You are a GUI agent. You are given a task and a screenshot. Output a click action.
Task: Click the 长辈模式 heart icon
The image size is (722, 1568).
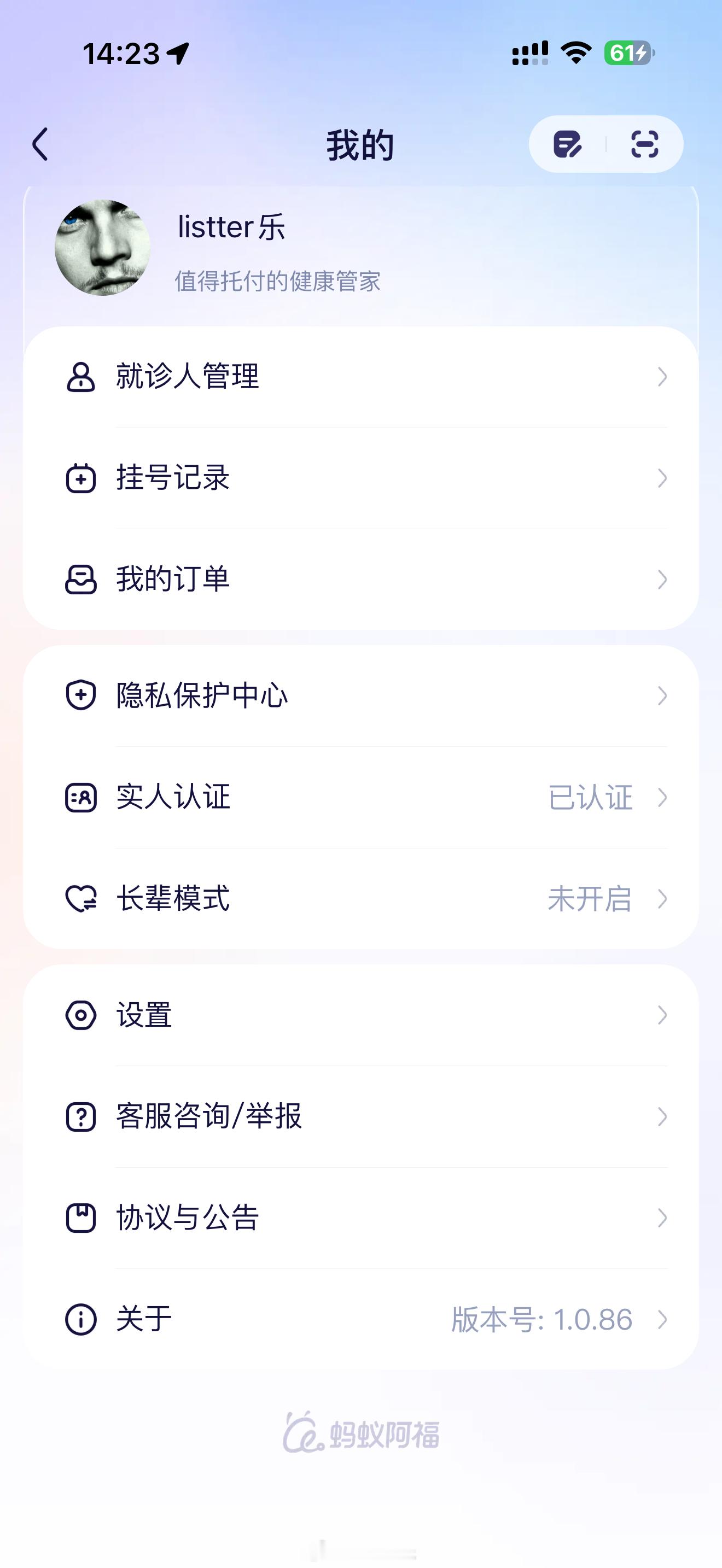(x=81, y=899)
